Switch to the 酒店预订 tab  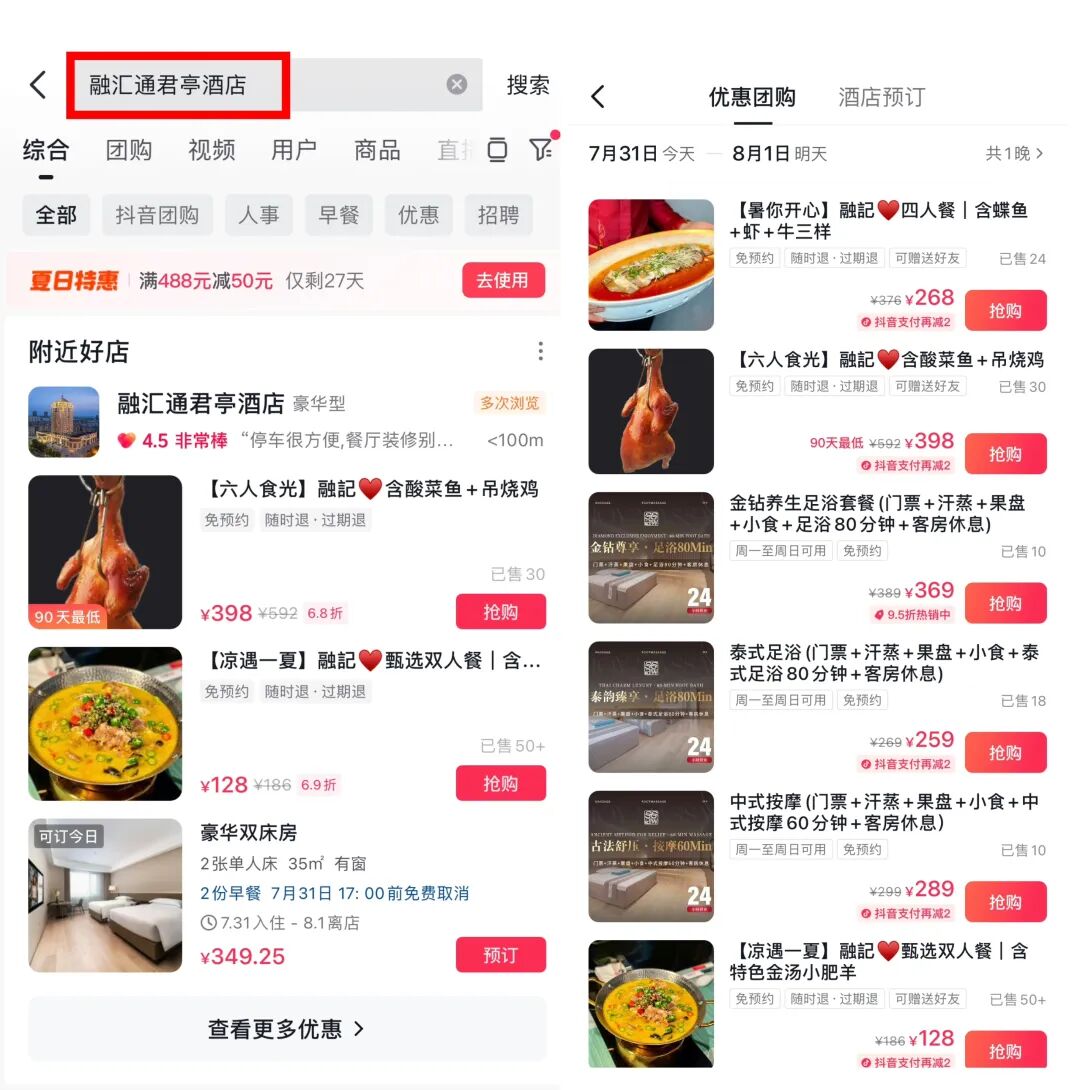(879, 96)
